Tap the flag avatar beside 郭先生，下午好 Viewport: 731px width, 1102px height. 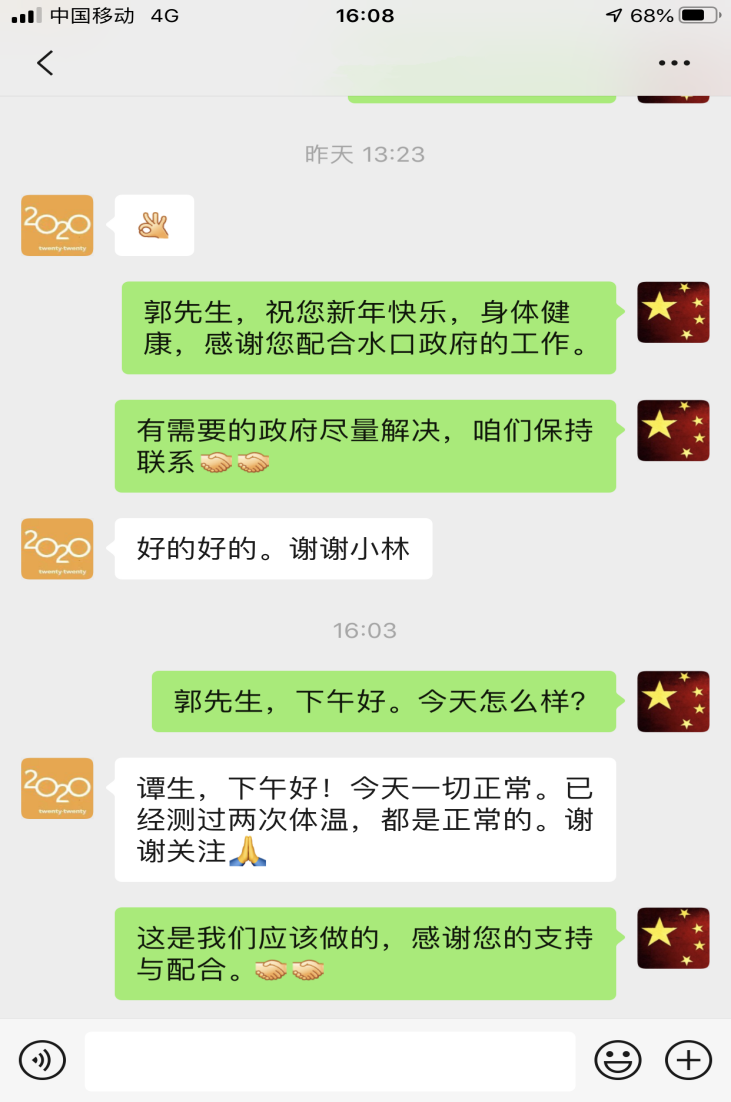(x=673, y=701)
